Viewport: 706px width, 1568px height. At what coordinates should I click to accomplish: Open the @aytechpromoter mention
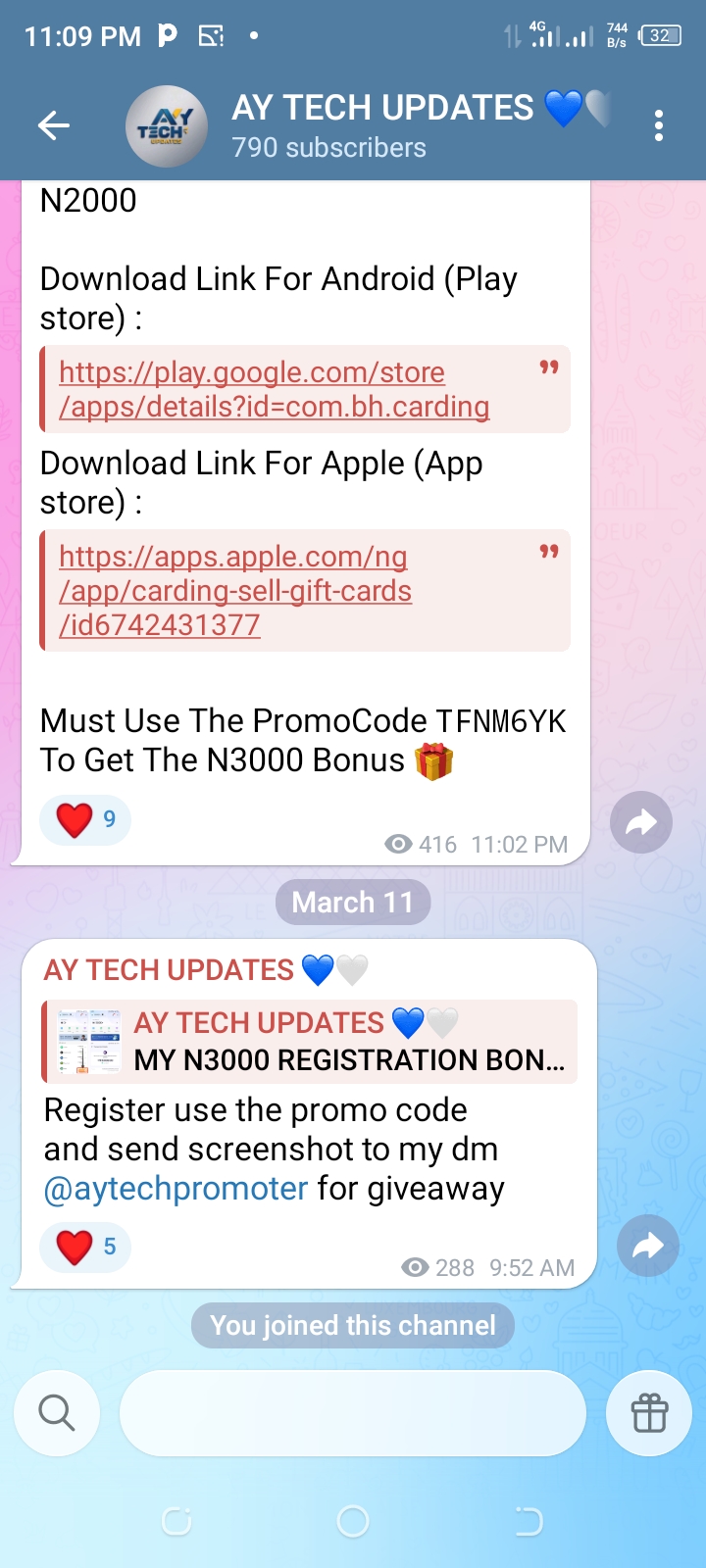click(x=176, y=1189)
